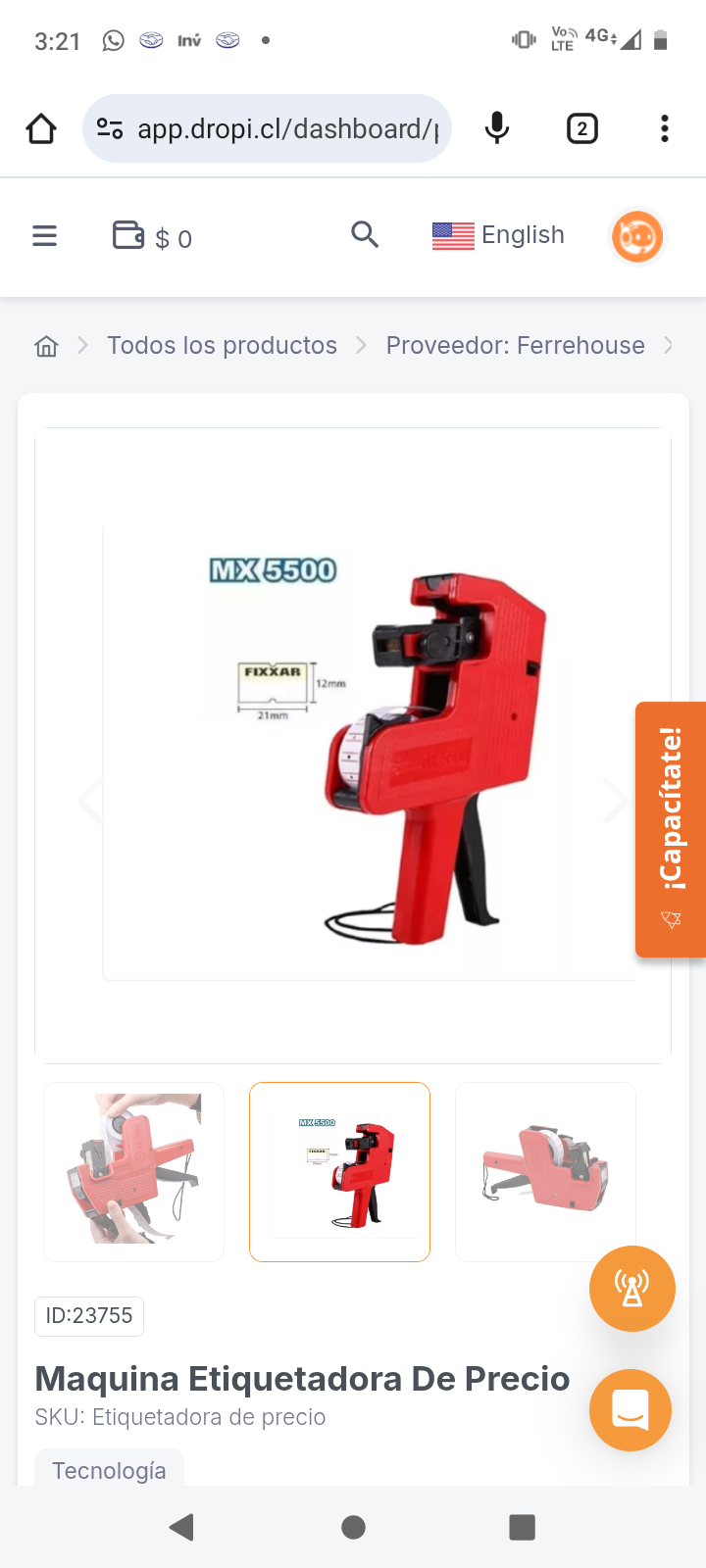The image size is (706, 1568).
Task: Open the navigation hamburger menu
Action: tap(44, 235)
